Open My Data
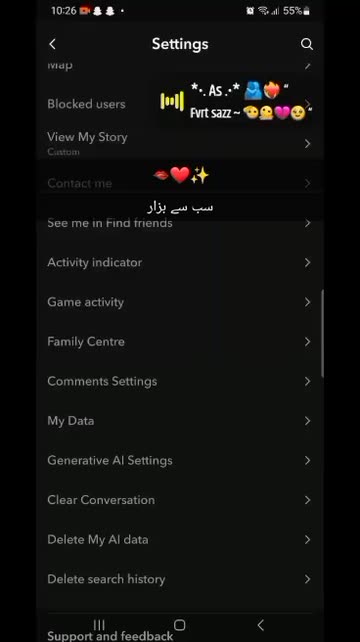Screen dimensions: 360x642 click(180, 421)
